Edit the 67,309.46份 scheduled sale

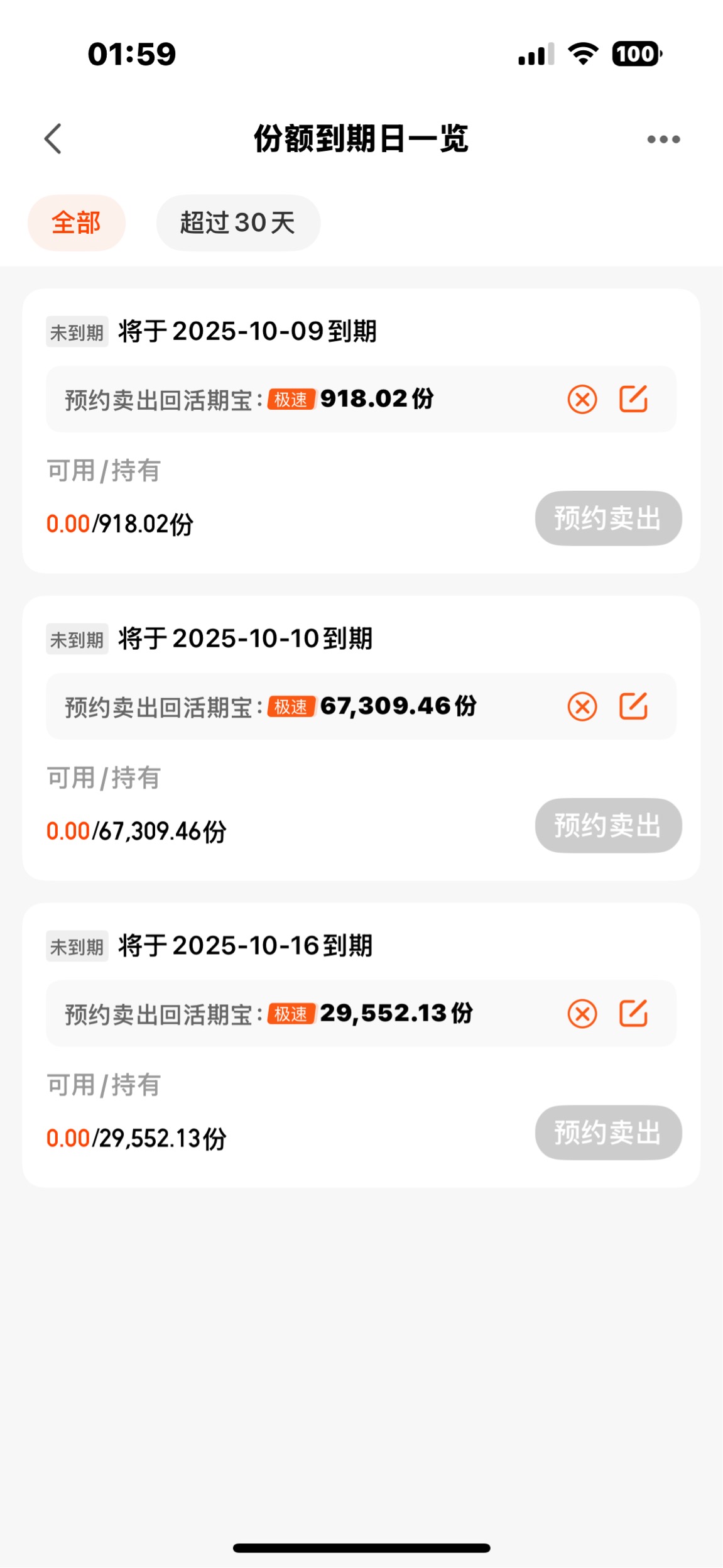coord(633,706)
